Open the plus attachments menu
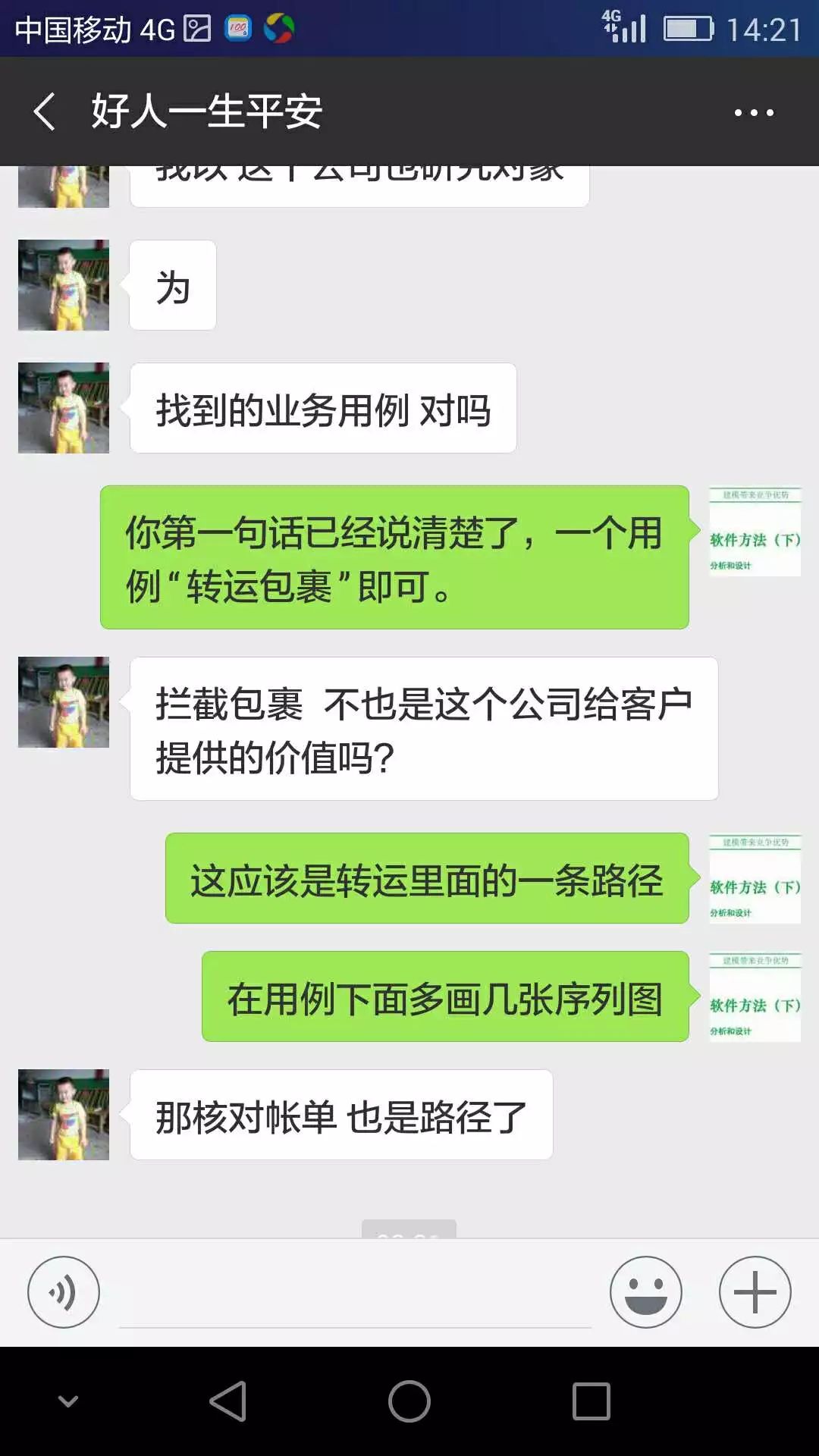Image resolution: width=819 pixels, height=1456 pixels. click(755, 1292)
